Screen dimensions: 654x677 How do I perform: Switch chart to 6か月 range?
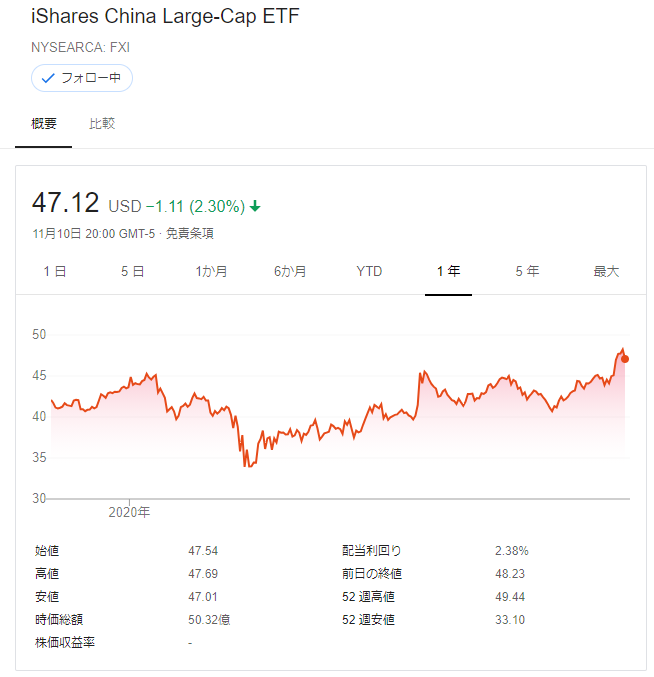[x=290, y=271]
